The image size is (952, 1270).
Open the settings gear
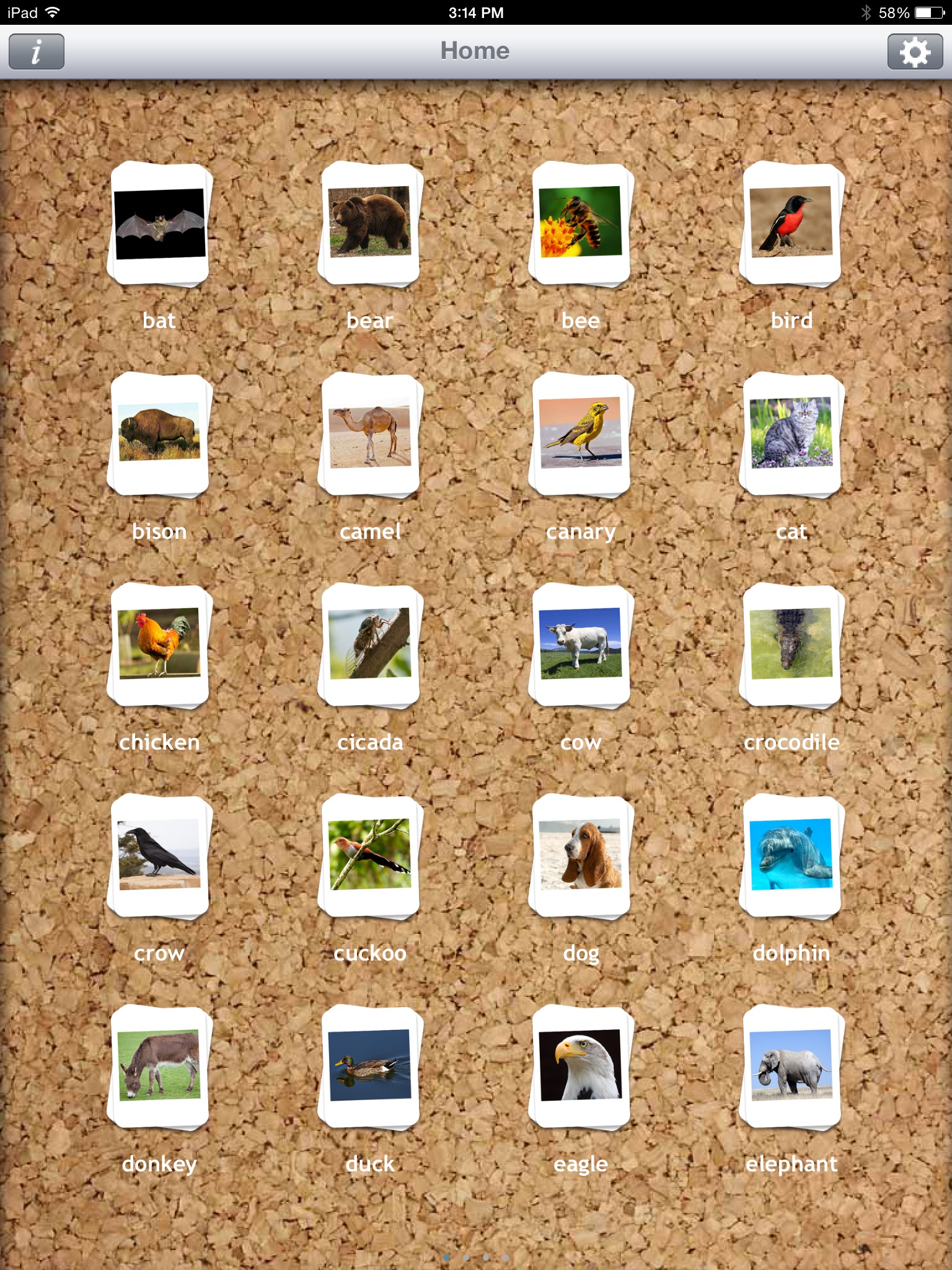pos(915,51)
